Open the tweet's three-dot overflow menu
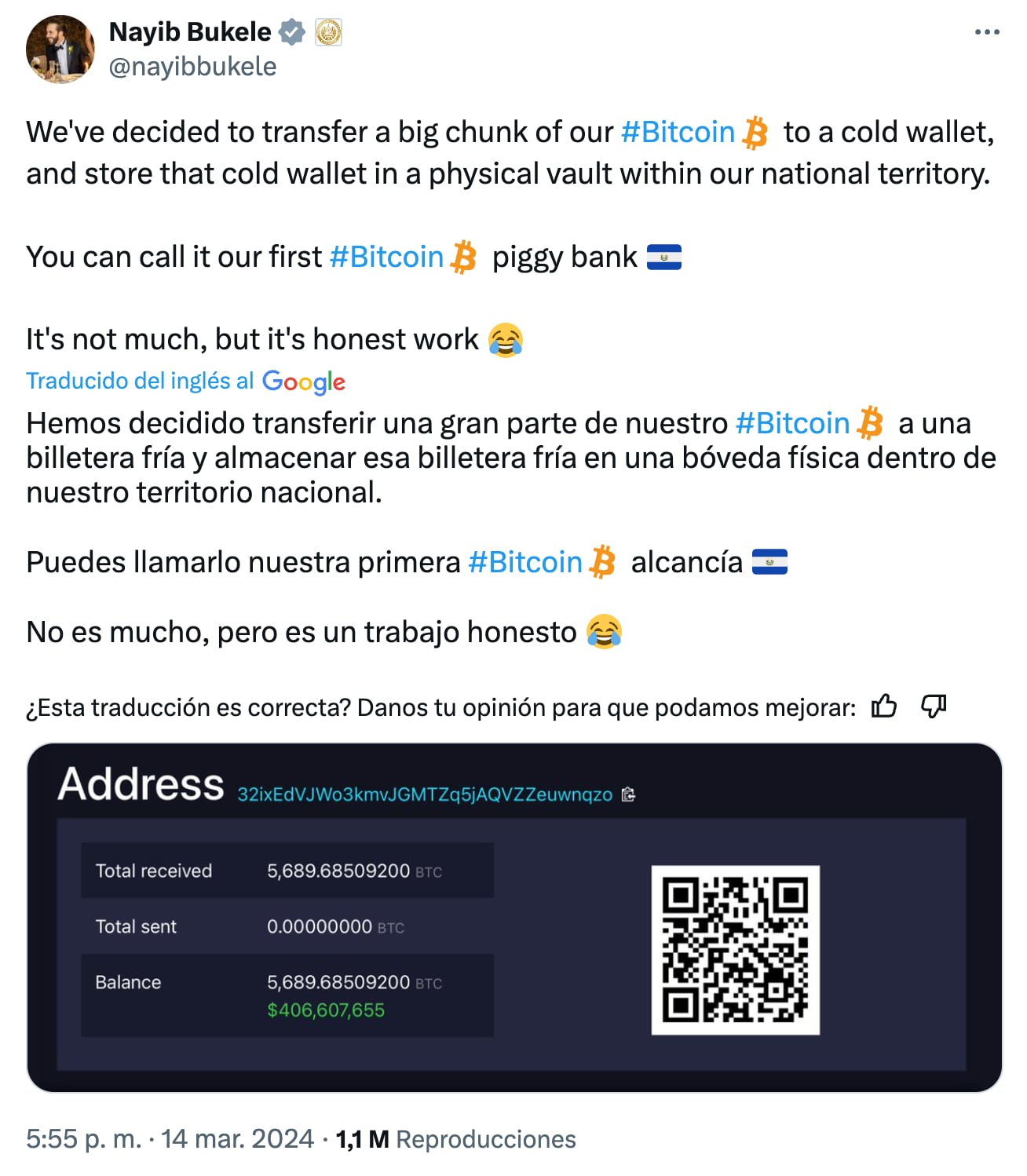 pyautogui.click(x=986, y=32)
